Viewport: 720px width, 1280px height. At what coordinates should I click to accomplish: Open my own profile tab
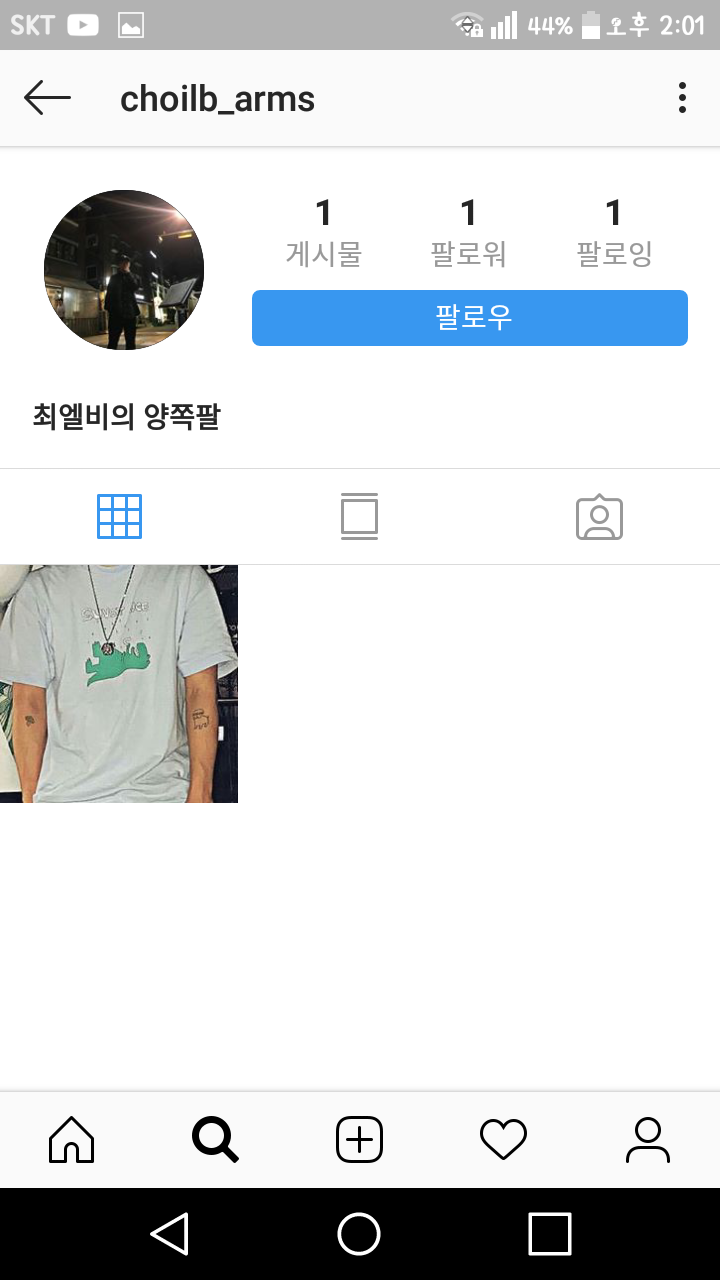coord(647,1139)
